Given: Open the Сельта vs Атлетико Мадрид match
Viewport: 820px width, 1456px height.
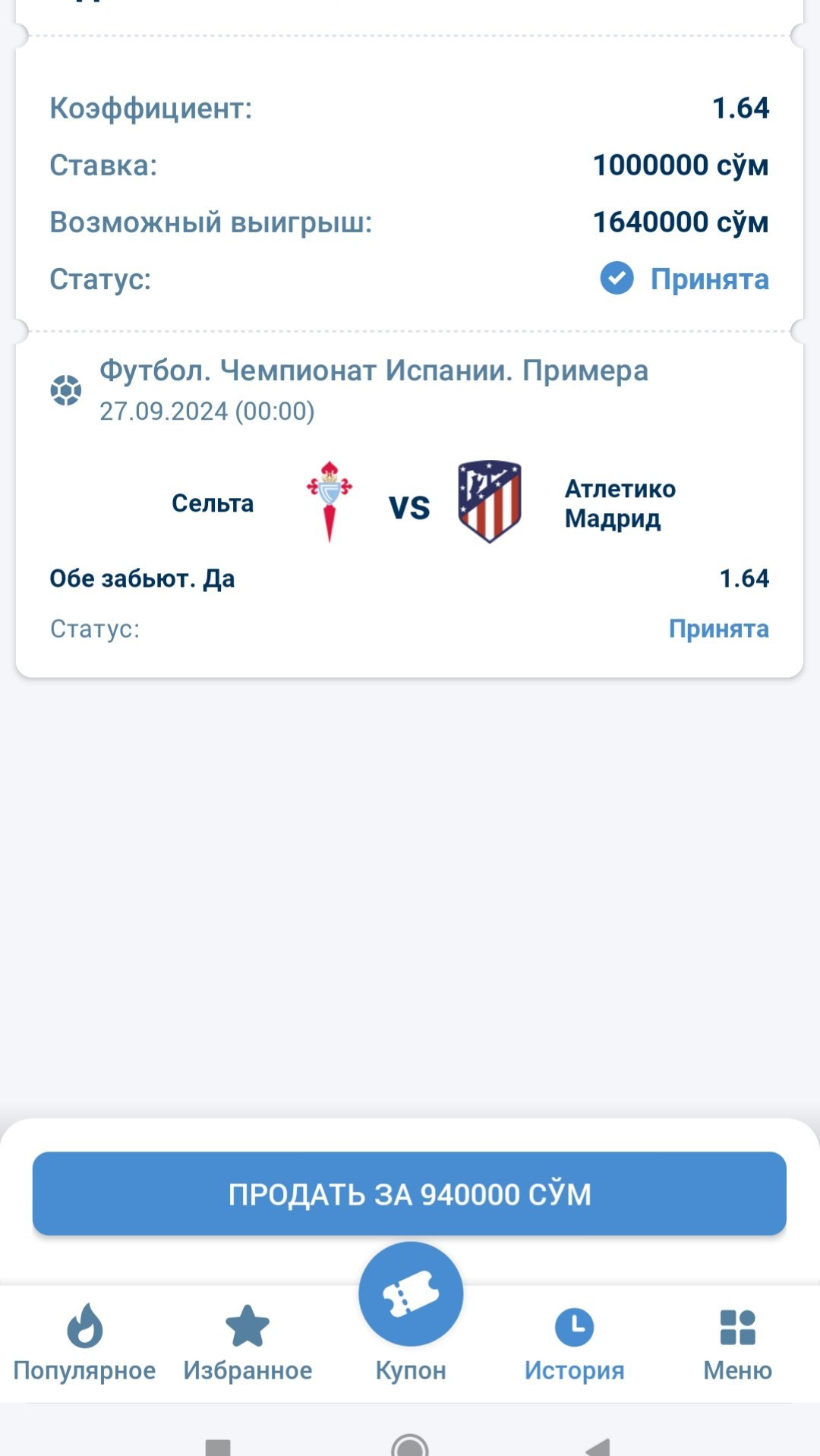Looking at the screenshot, I should coord(409,503).
